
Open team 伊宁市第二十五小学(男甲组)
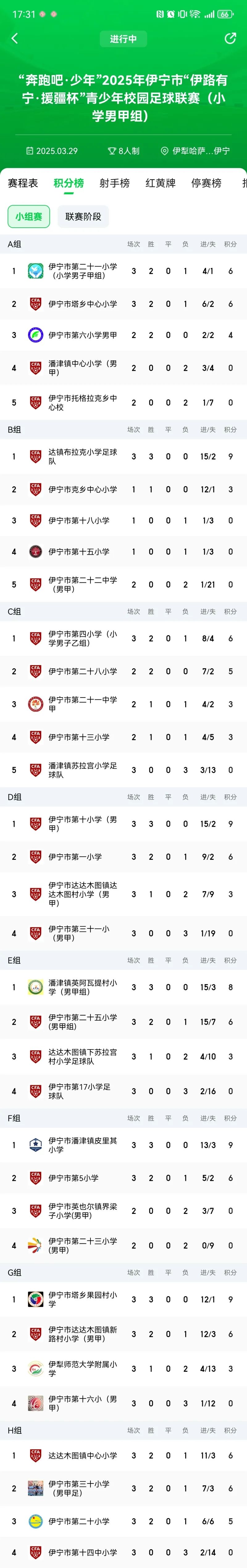click(82, 1022)
